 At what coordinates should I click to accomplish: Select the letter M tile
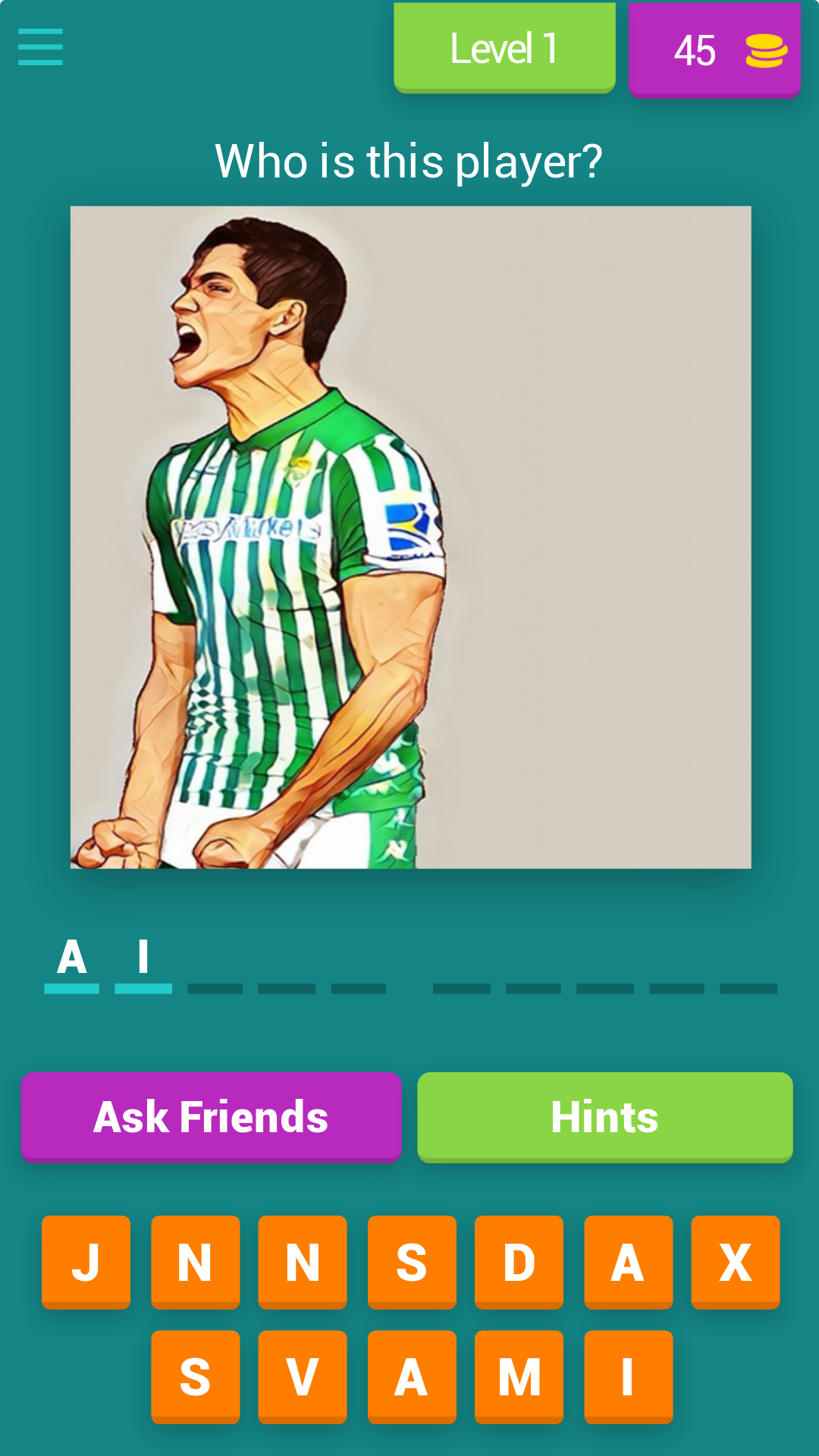[x=519, y=1376]
